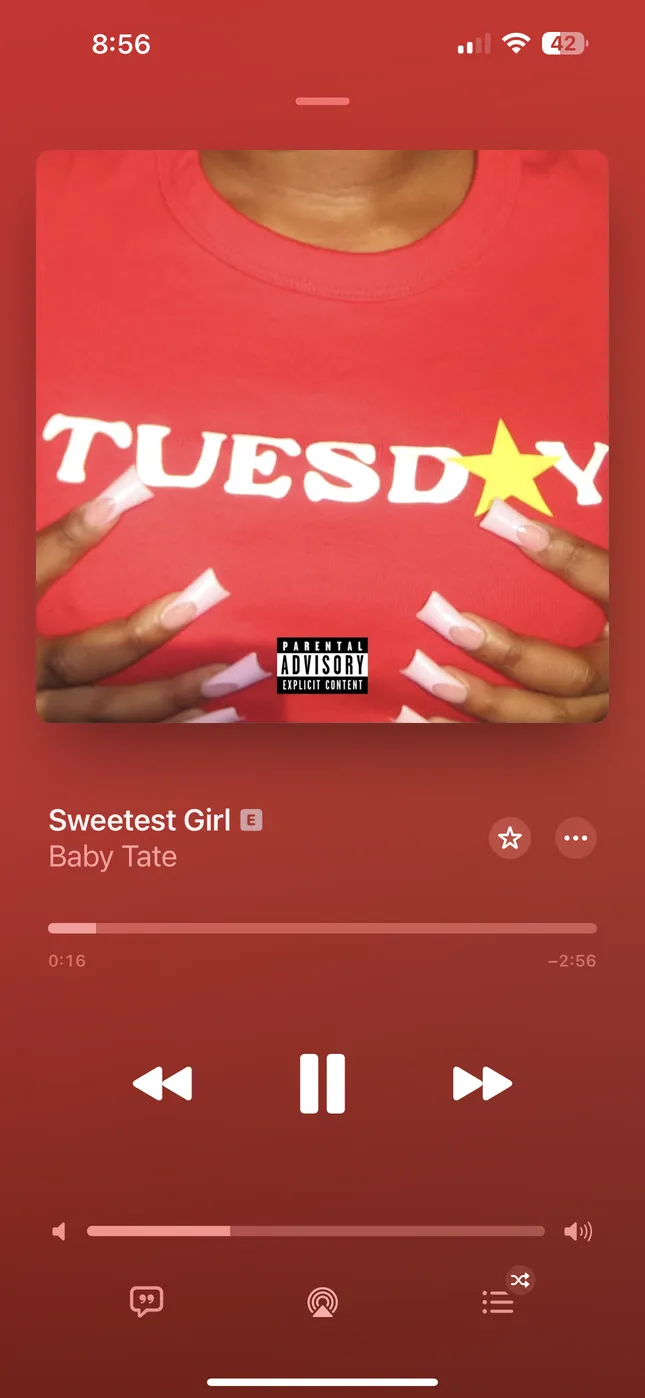This screenshot has height=1398, width=645.
Task: Open the AirPlay output picker
Action: tap(322, 1301)
